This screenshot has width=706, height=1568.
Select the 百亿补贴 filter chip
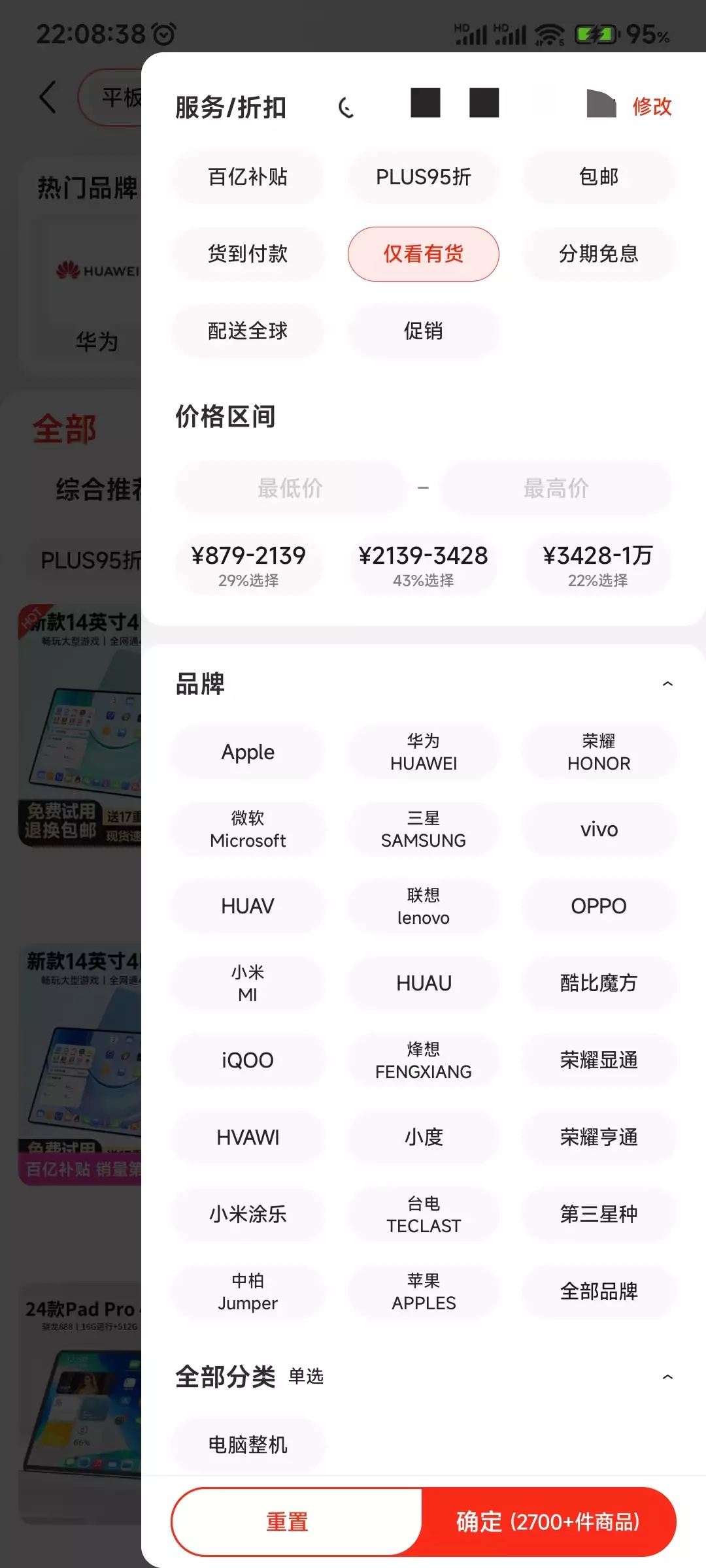[x=248, y=177]
